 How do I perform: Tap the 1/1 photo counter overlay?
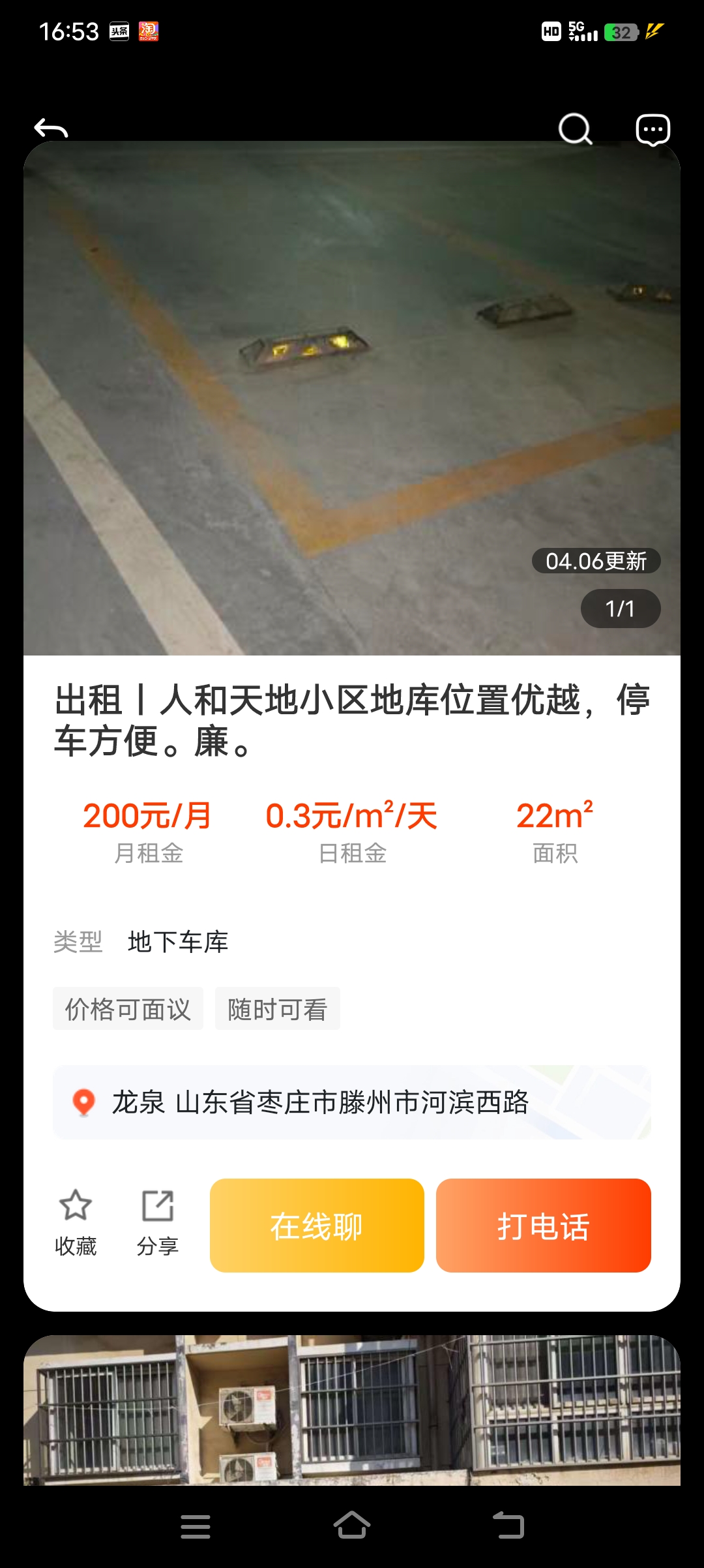(618, 608)
